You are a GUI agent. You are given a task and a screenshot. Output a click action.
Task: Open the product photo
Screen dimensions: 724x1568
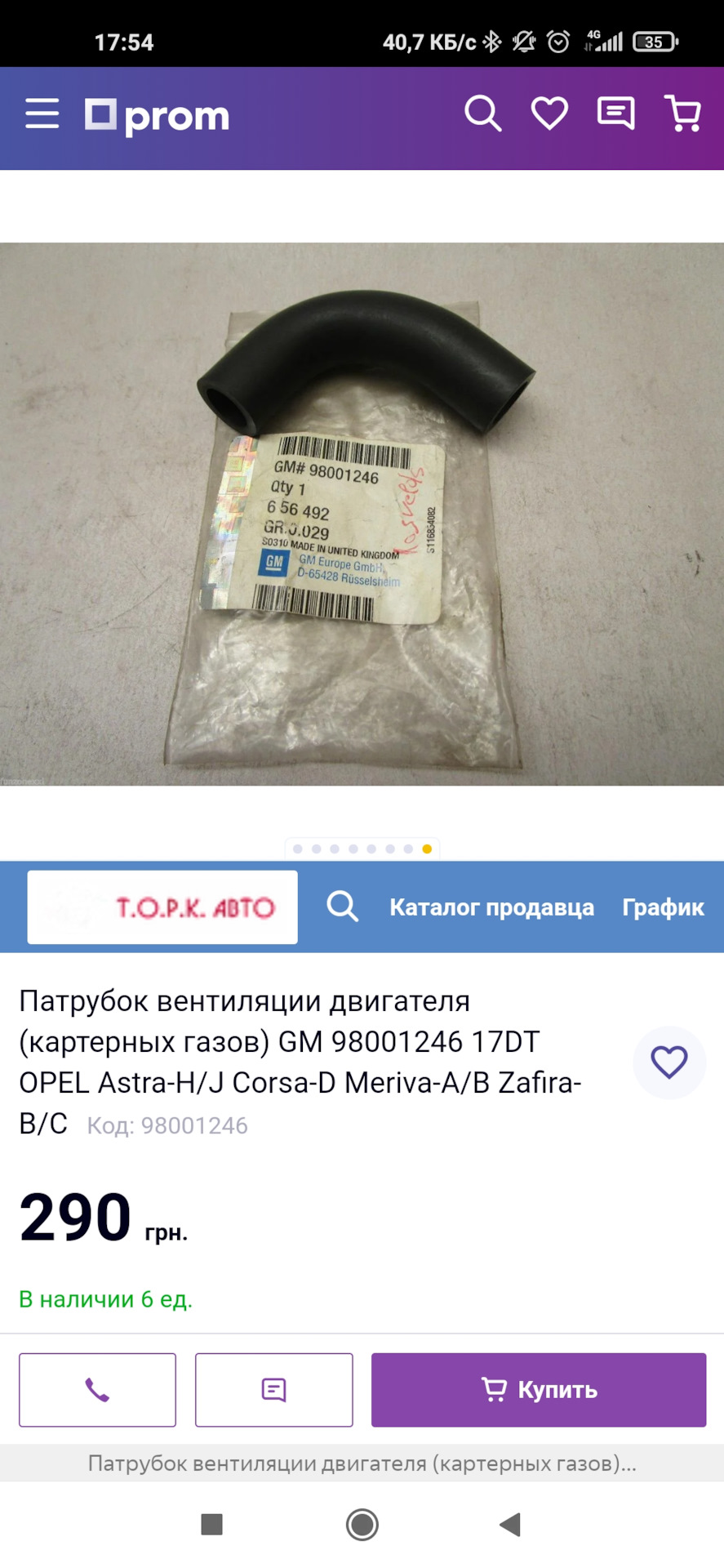362,514
